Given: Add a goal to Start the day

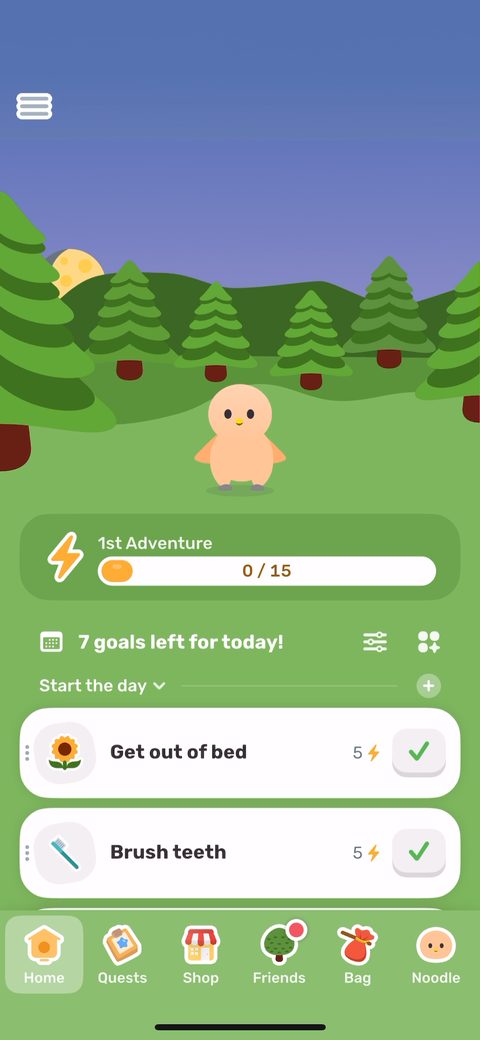Looking at the screenshot, I should pyautogui.click(x=429, y=686).
